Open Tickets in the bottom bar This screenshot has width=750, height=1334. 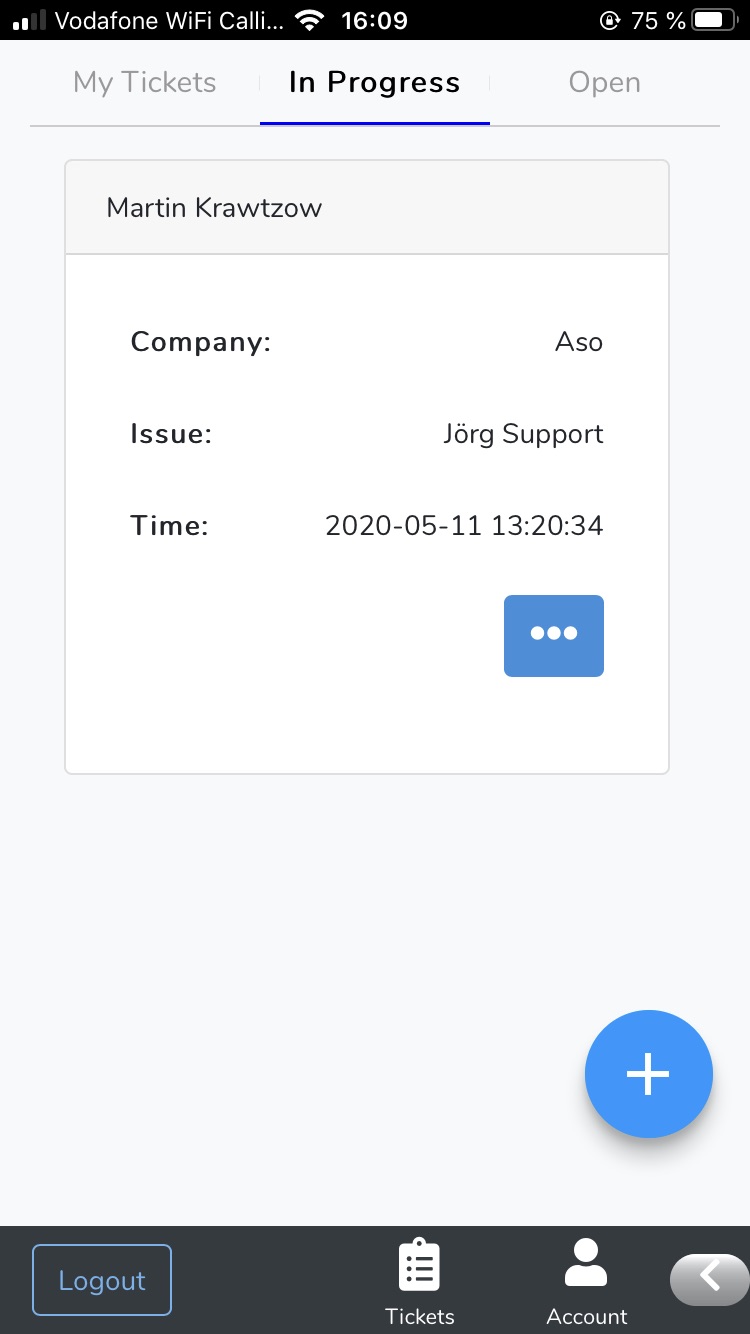pyautogui.click(x=420, y=1282)
